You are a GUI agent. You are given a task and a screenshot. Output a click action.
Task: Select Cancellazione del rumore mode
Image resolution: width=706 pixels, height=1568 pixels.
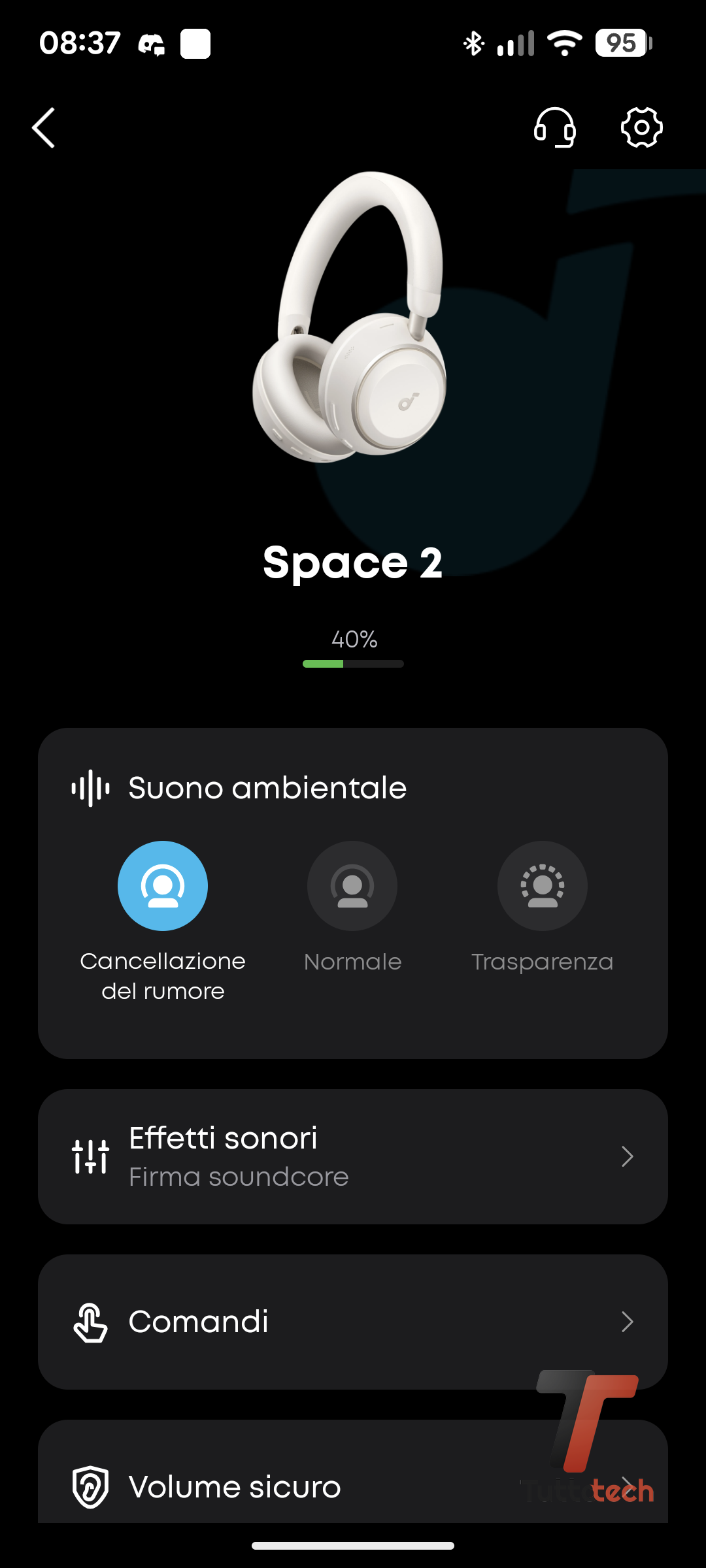click(x=163, y=886)
